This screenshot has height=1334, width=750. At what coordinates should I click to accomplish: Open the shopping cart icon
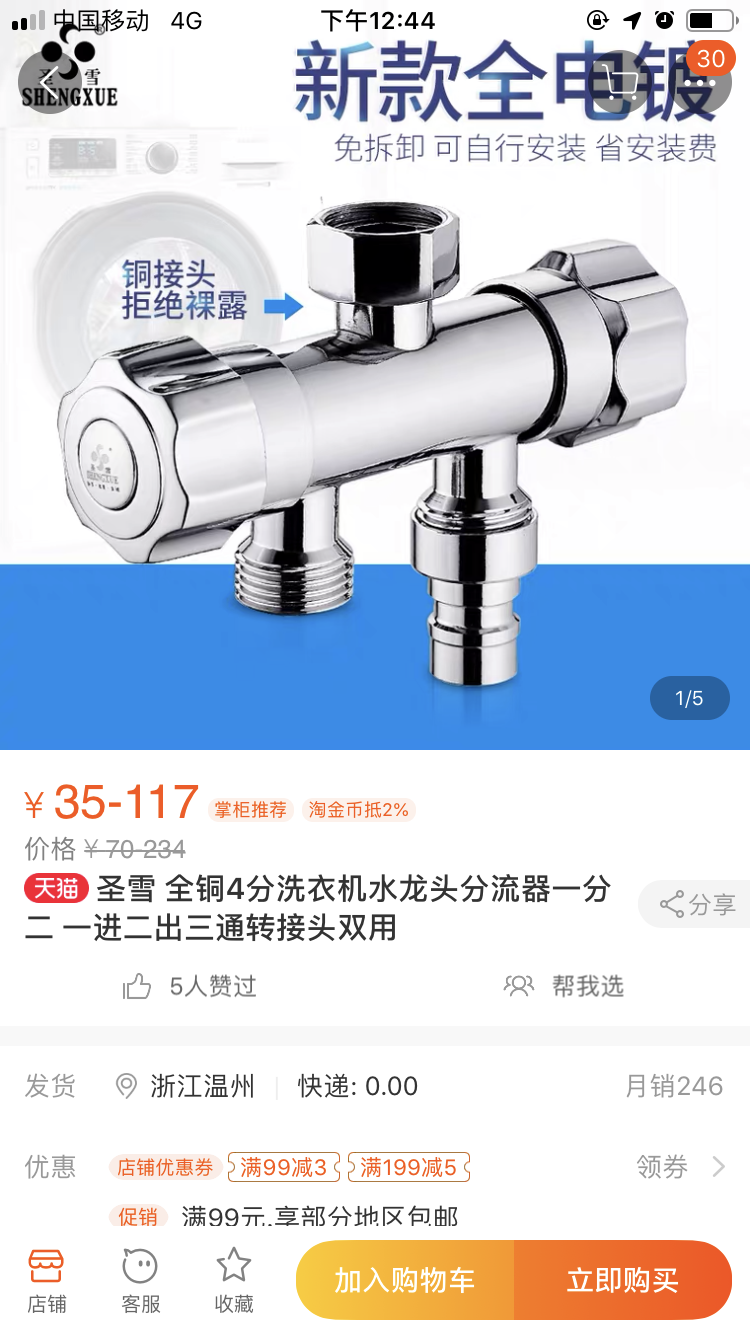click(x=622, y=82)
